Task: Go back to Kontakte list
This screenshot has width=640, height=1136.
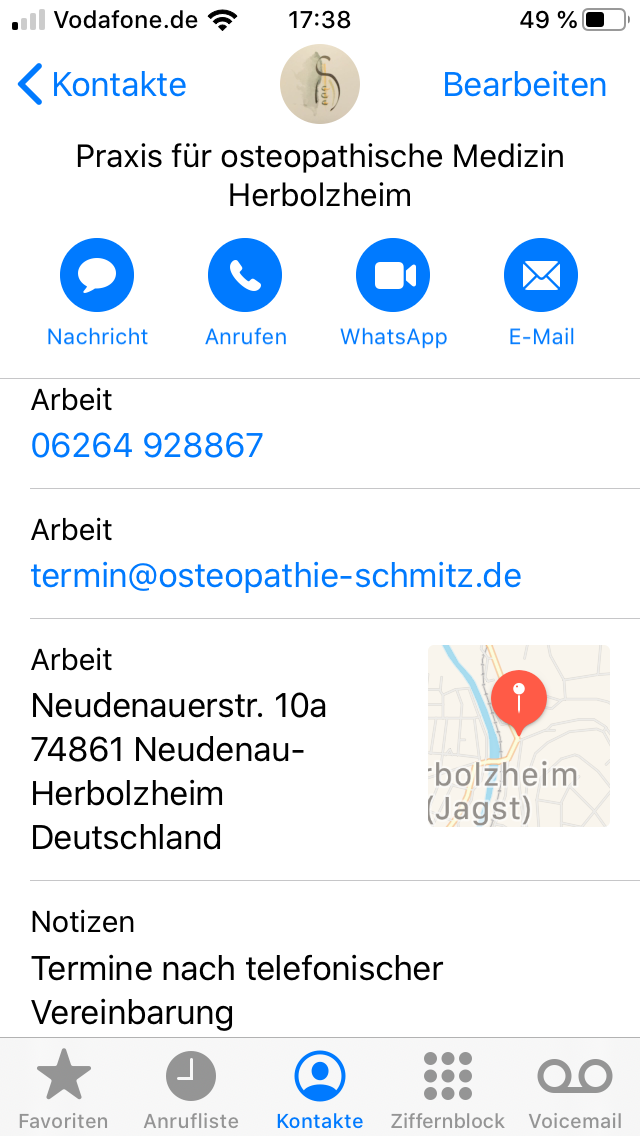Action: [x=102, y=84]
